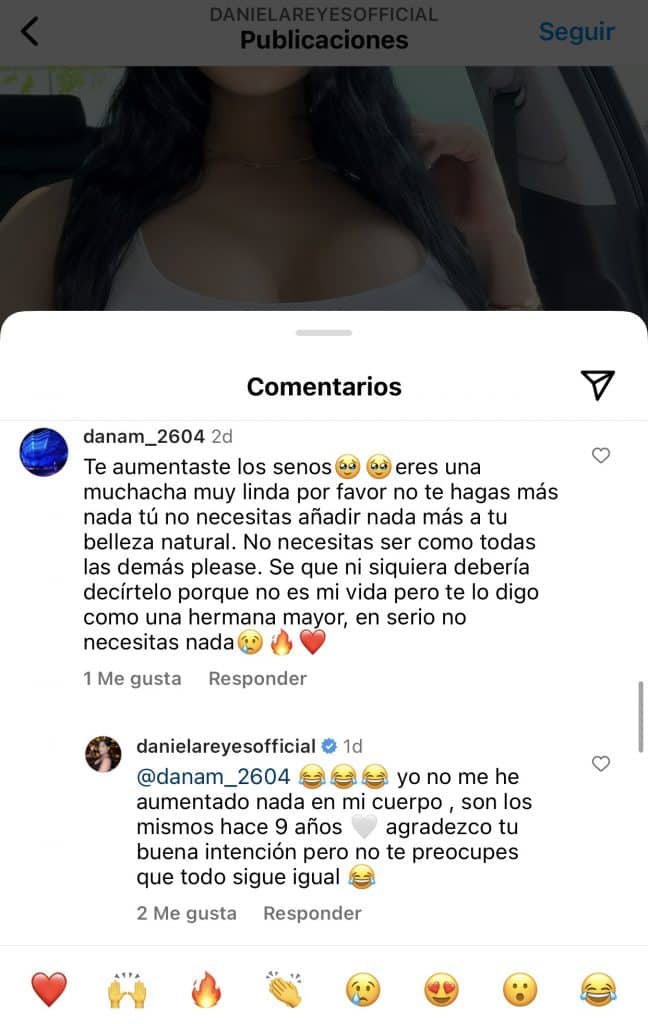The width and height of the screenshot is (648, 1024).
Task: Open danielareyesofficial's profile avatar
Action: click(x=103, y=755)
